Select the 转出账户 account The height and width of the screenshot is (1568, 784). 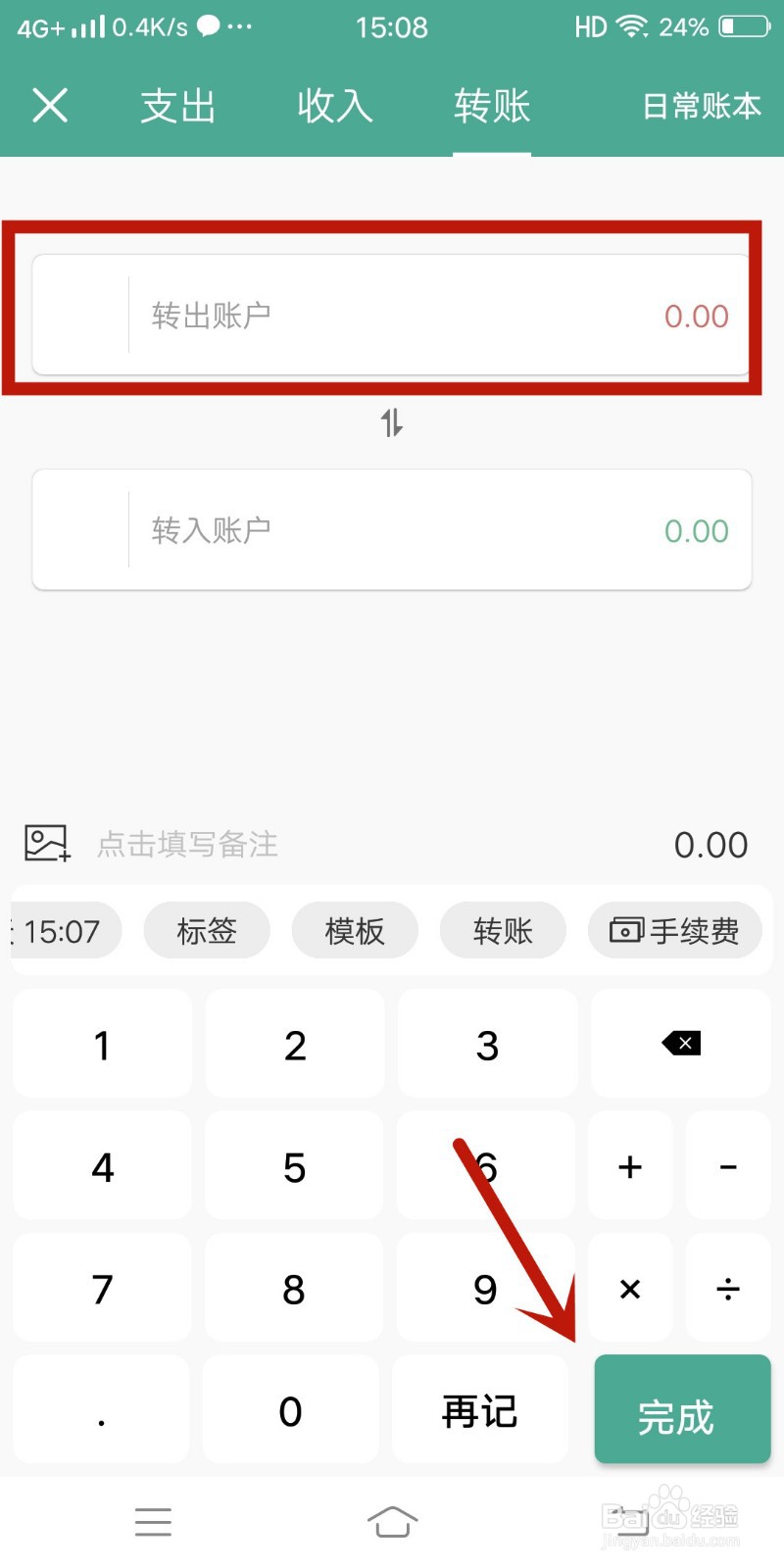pos(392,316)
